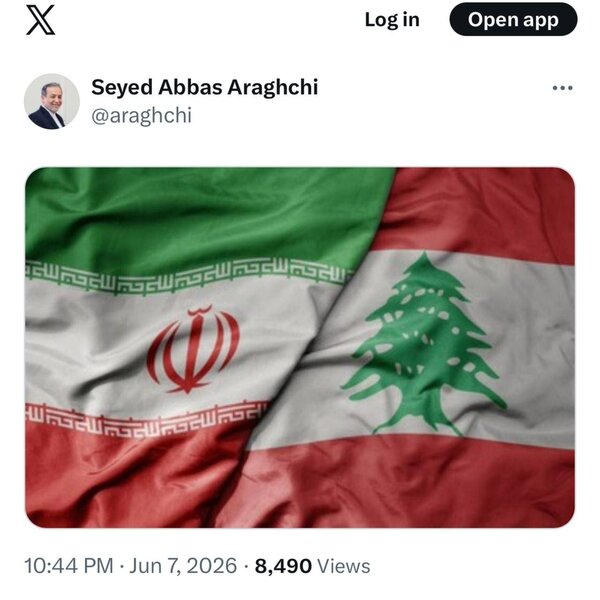This screenshot has width=600, height=600.
Task: Open the post's three-dot overflow menu
Action: (562, 88)
